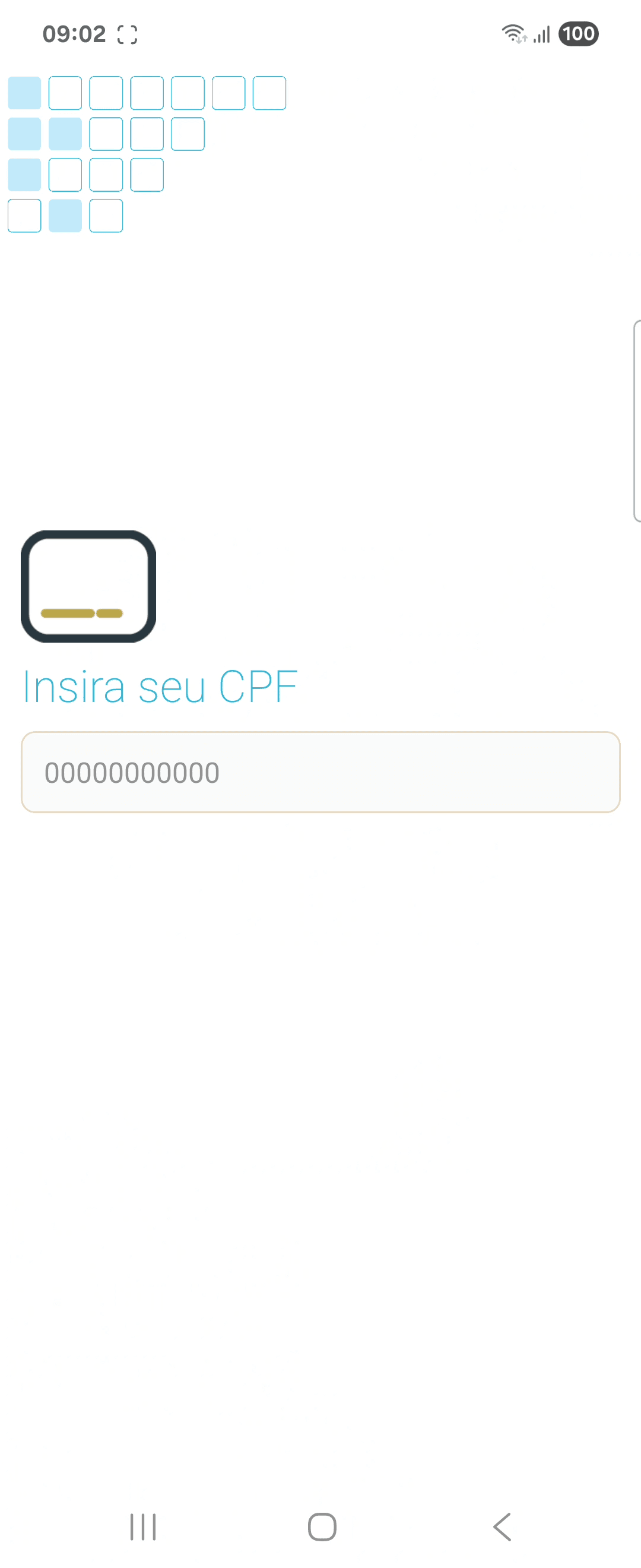Select the filled blue square in the bottom row
The image size is (641, 1568).
[65, 216]
